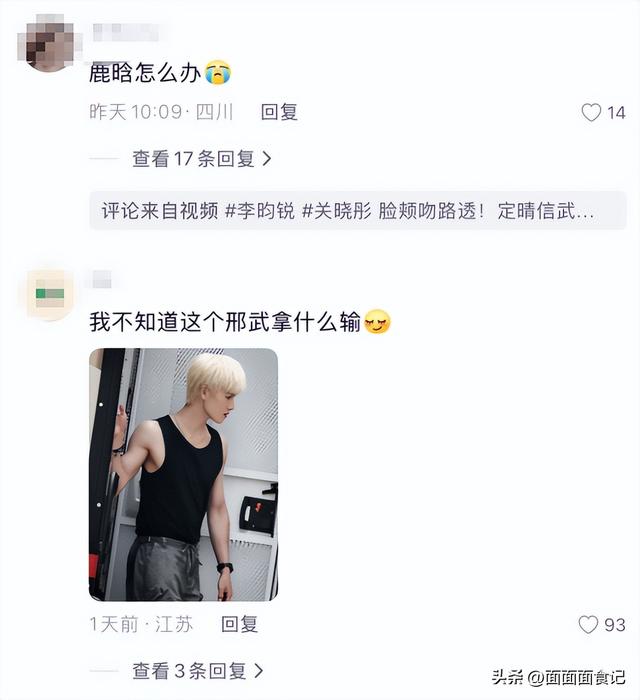Open the second commenter's avatar
The width and height of the screenshot is (640, 700).
49,294
